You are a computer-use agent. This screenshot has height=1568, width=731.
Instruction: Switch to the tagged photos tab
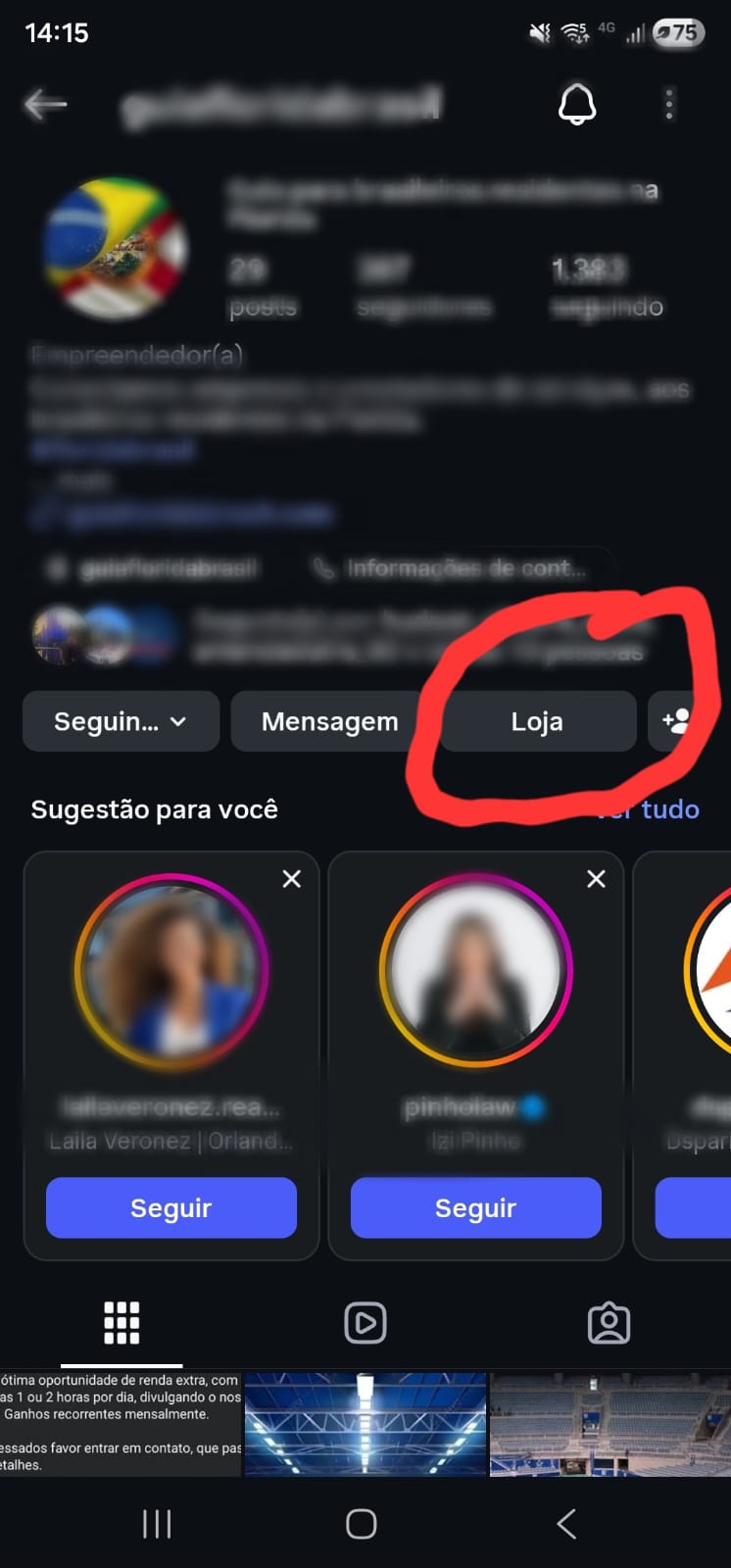point(609,1323)
